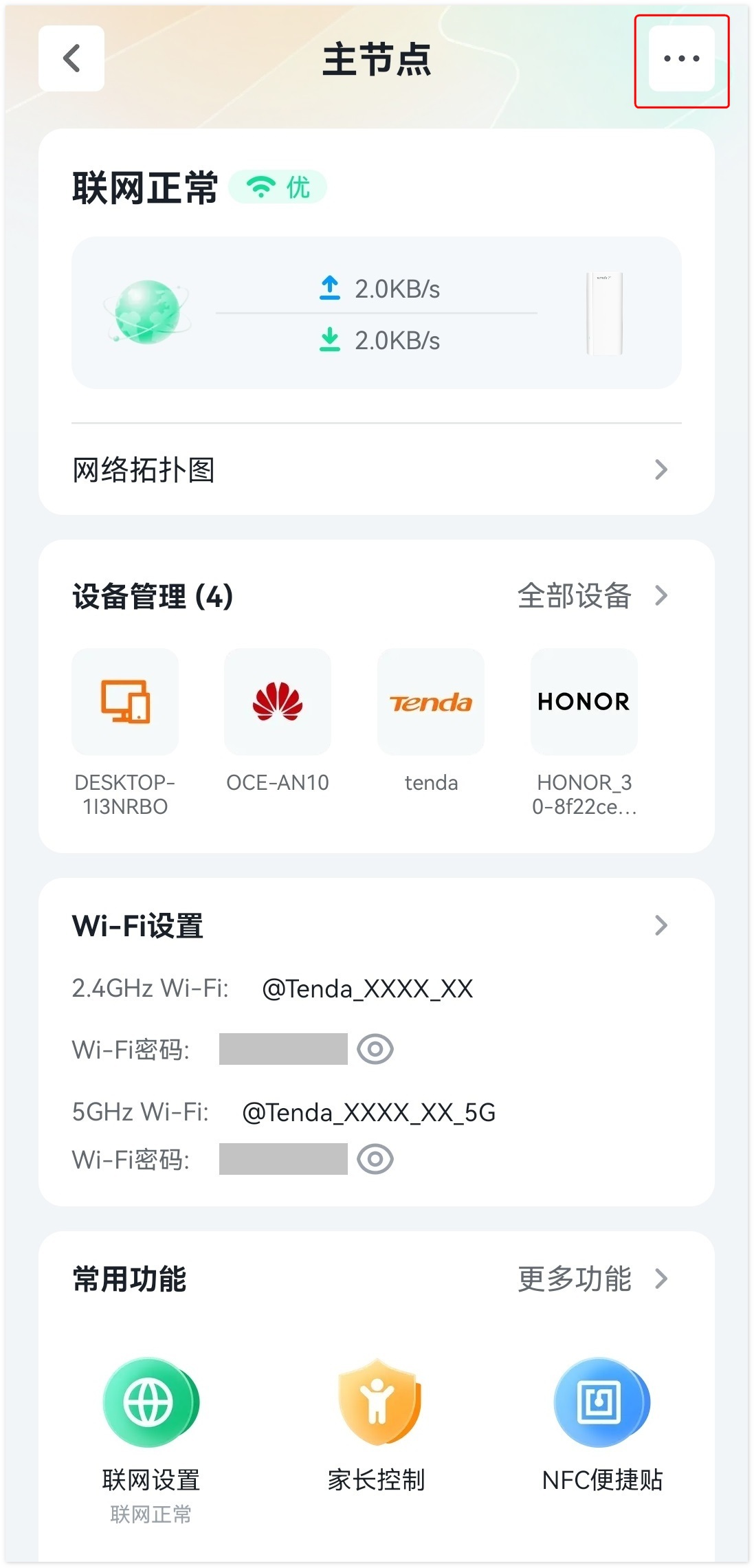754x1568 pixels.
Task: Open 网络拓扑图 network topology row
Action: pos(376,470)
